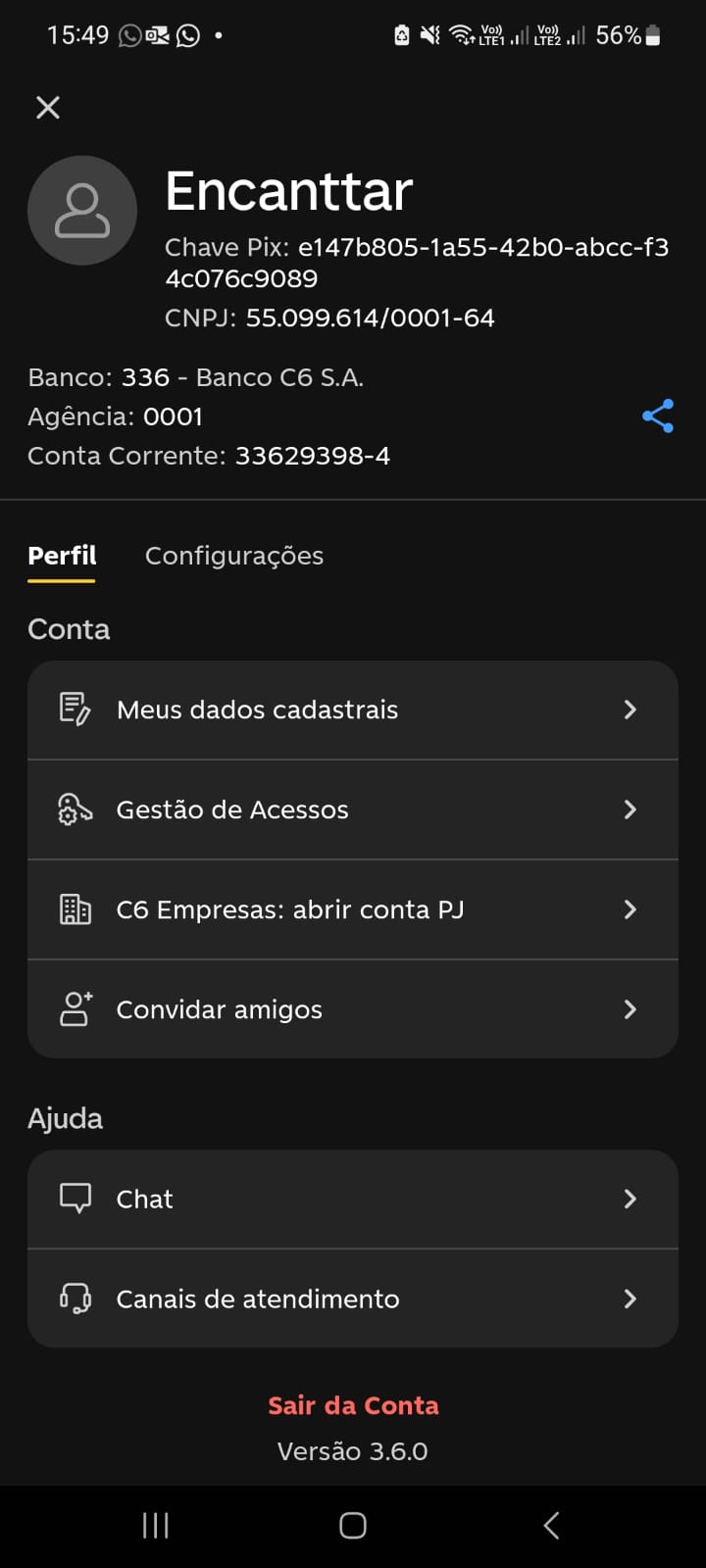This screenshot has height=1568, width=706.
Task: Close the profile screen
Action: 48,108
